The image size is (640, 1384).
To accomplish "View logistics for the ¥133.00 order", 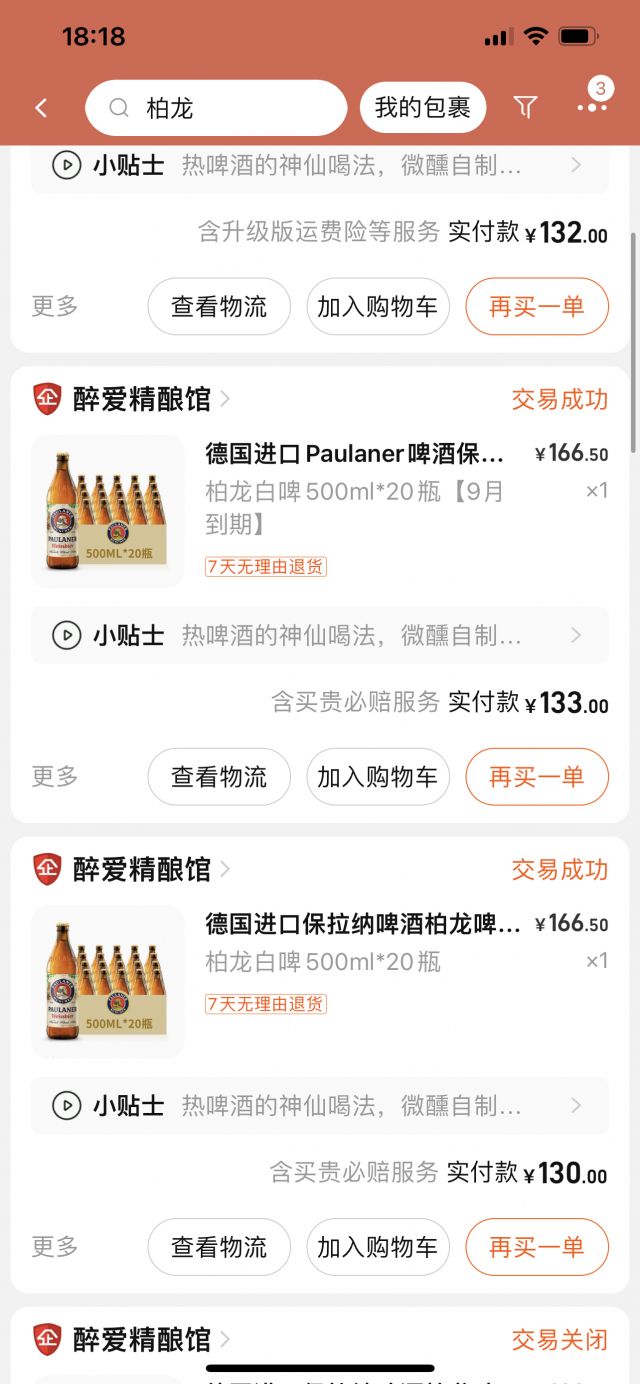I will pyautogui.click(x=219, y=776).
